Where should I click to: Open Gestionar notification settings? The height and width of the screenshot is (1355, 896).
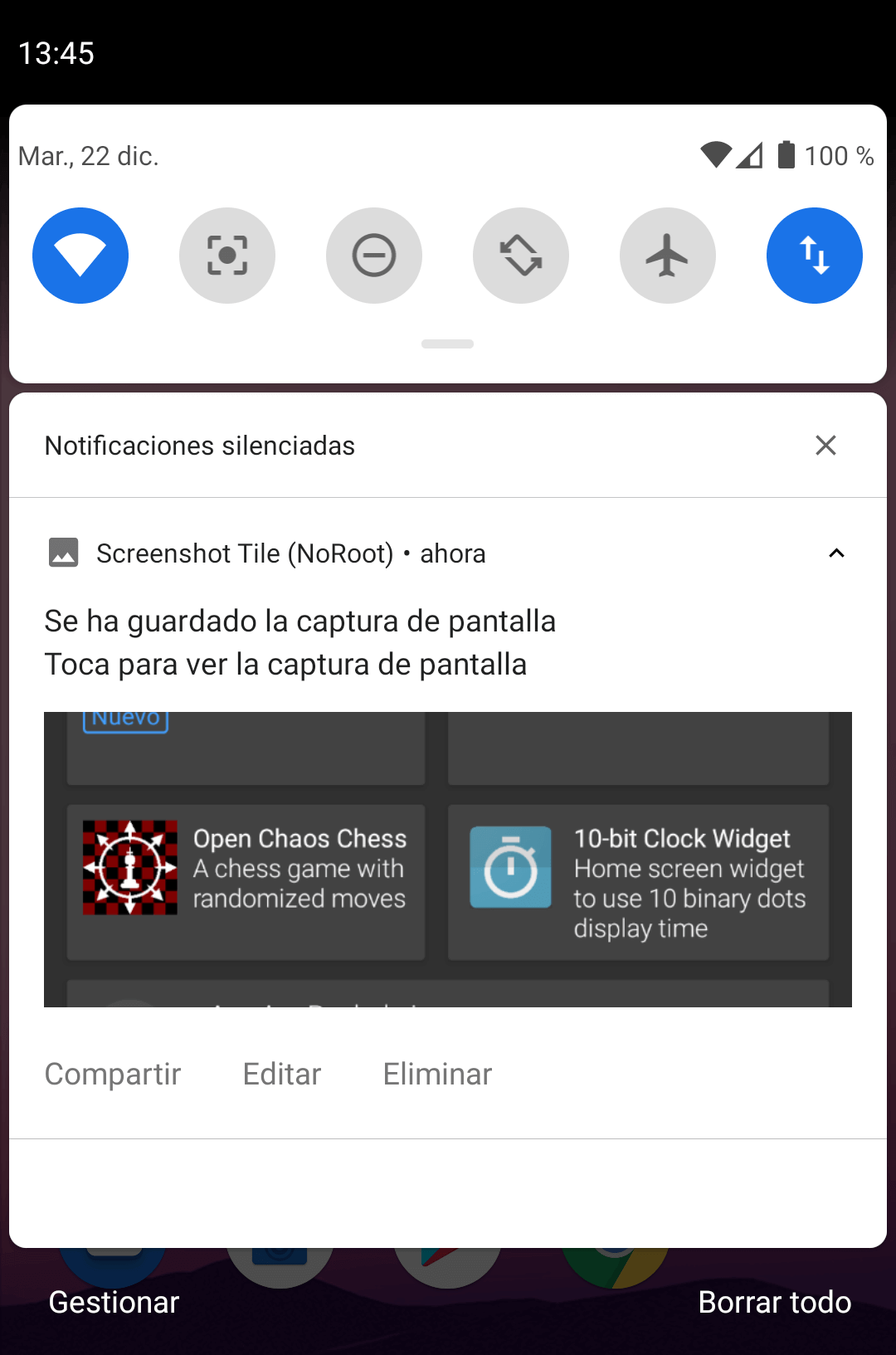pos(114,1303)
